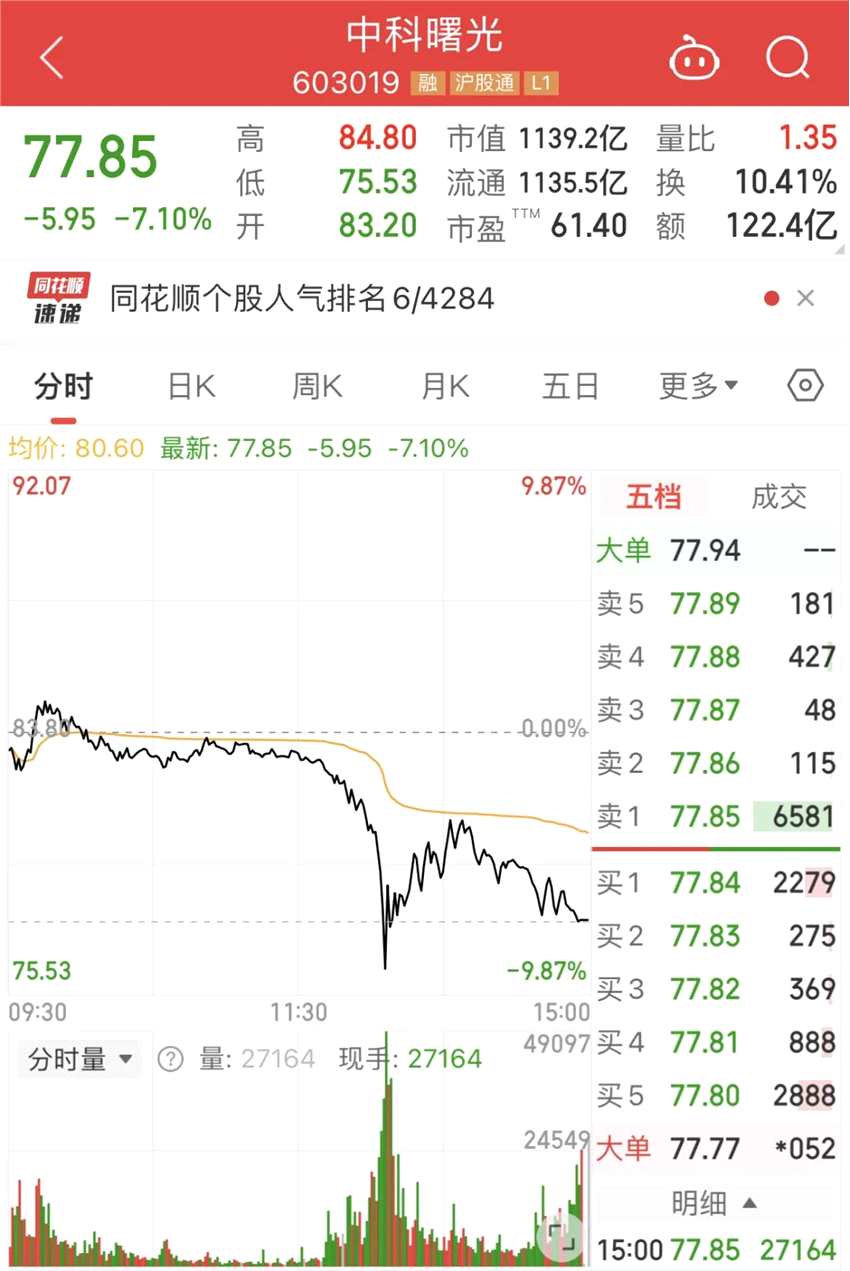Open stock search magnifier
The height and width of the screenshot is (1271, 850).
[x=788, y=57]
